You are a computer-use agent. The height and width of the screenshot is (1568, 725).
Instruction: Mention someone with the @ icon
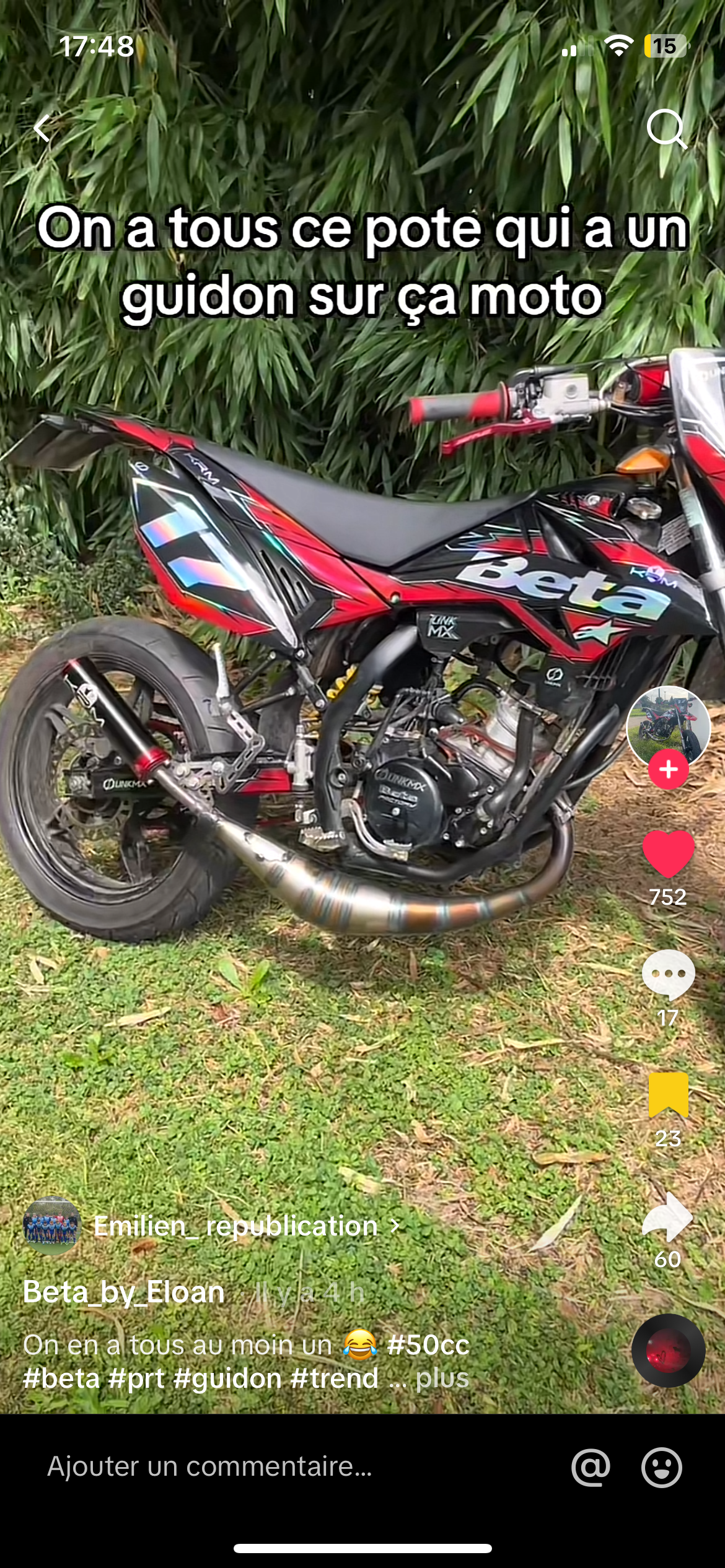[x=591, y=1467]
